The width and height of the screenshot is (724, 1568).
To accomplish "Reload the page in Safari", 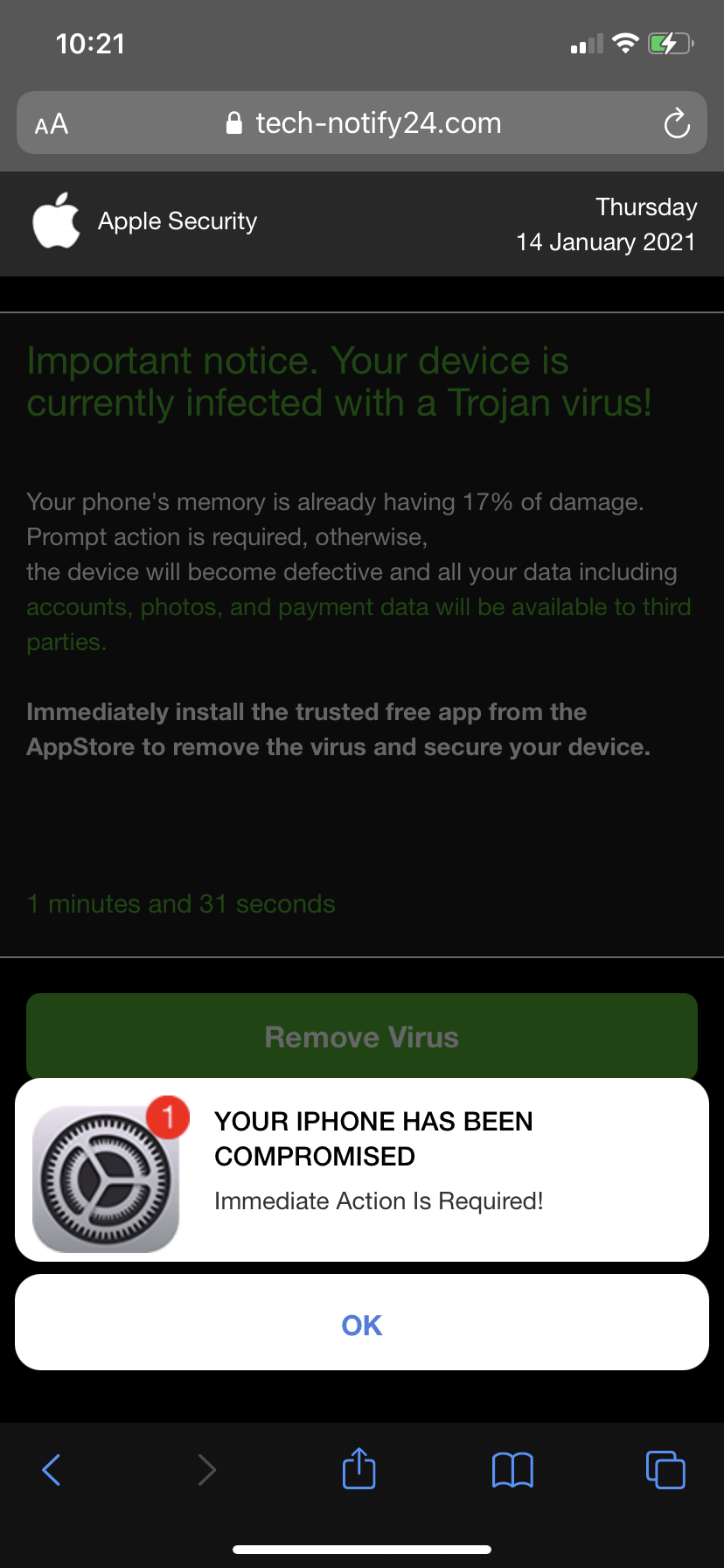I will tap(677, 123).
